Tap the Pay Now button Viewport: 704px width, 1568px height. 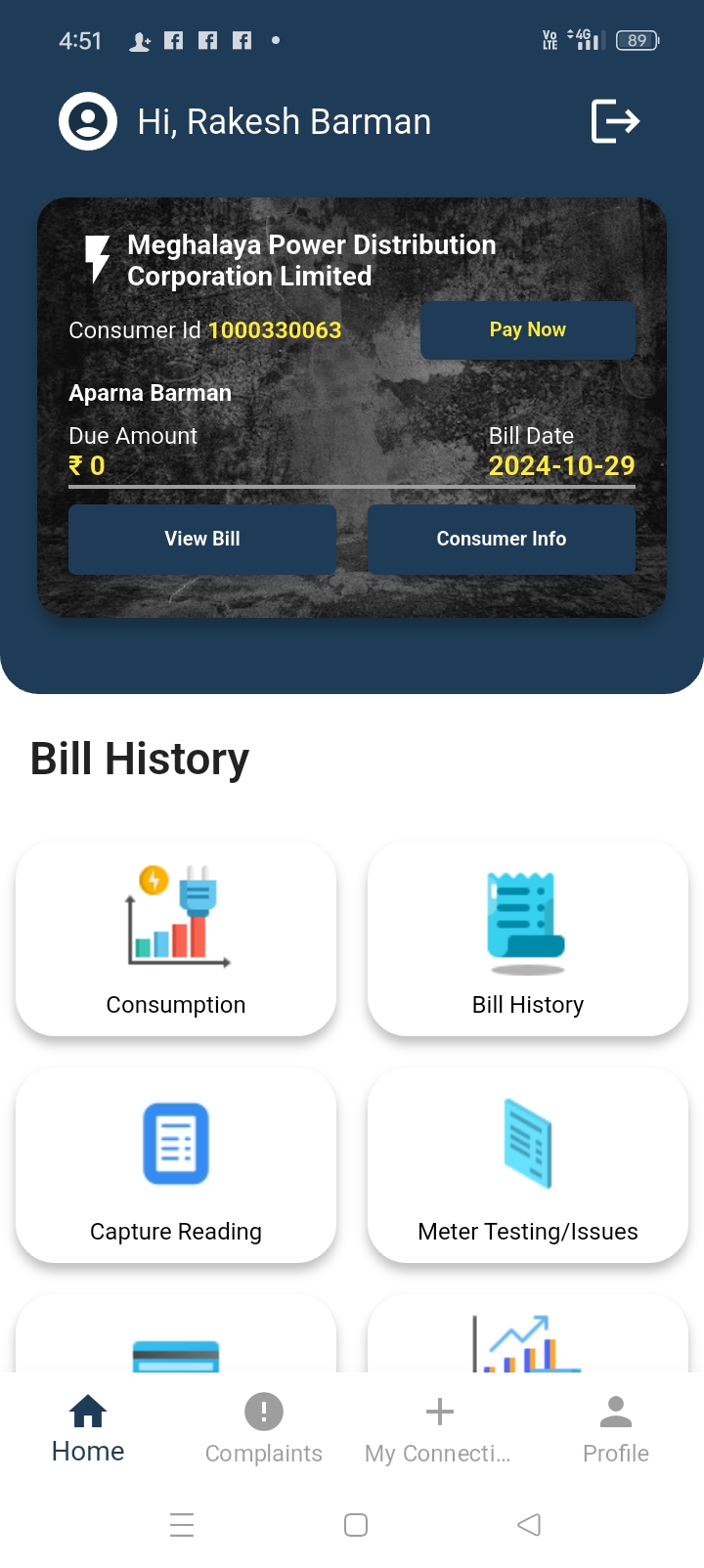[528, 330]
